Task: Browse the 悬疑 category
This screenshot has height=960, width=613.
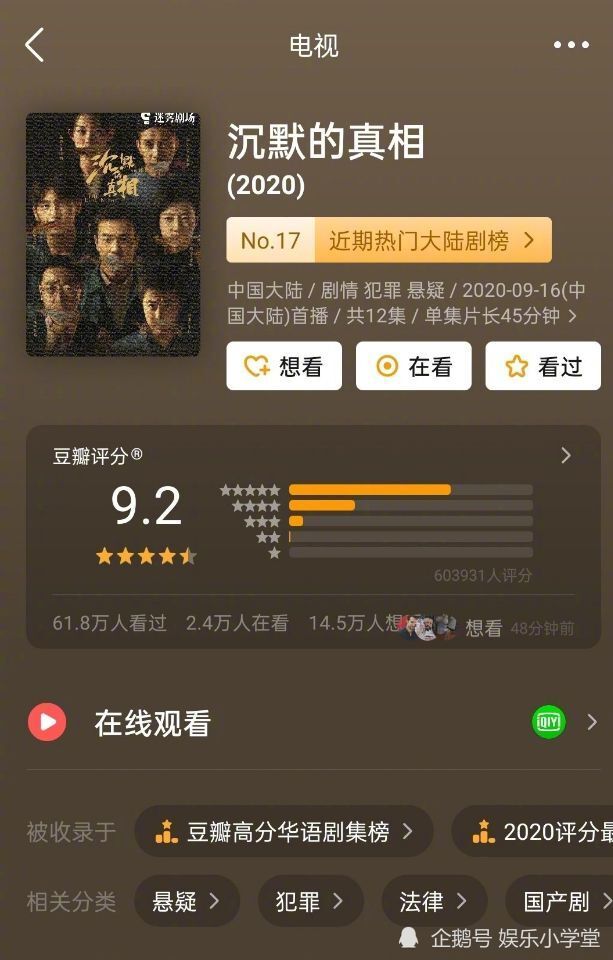Action: [x=186, y=901]
